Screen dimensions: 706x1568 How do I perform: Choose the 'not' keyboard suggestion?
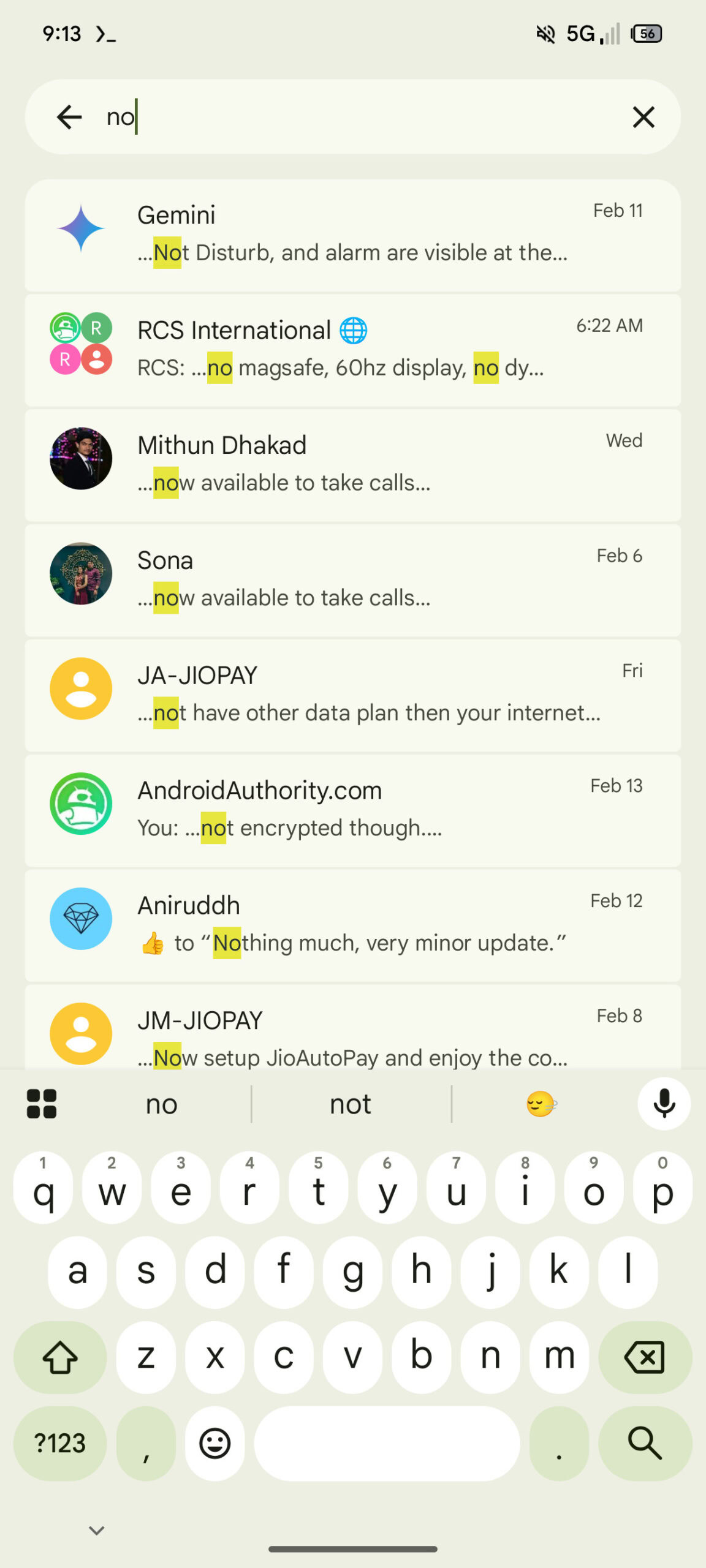(x=351, y=1104)
